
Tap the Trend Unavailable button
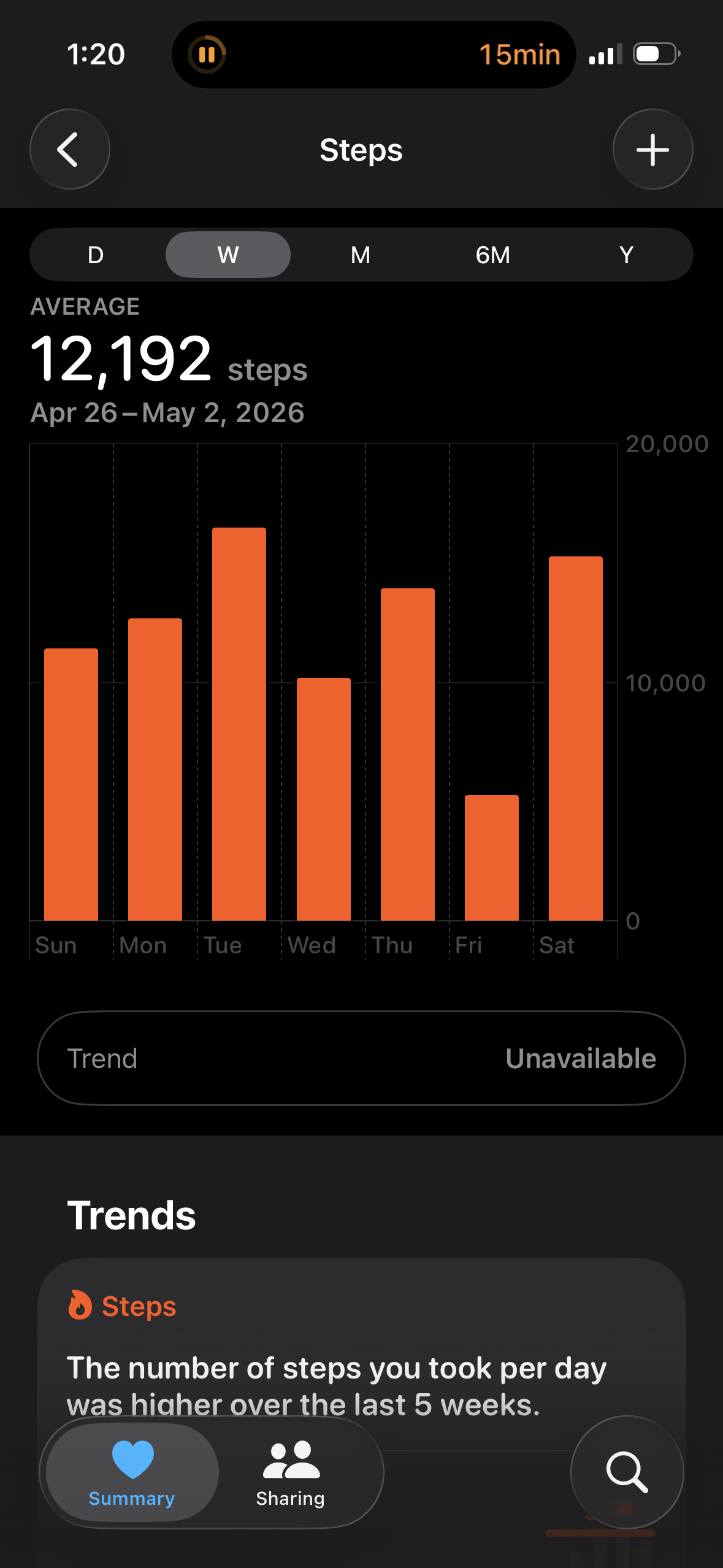(x=361, y=1058)
